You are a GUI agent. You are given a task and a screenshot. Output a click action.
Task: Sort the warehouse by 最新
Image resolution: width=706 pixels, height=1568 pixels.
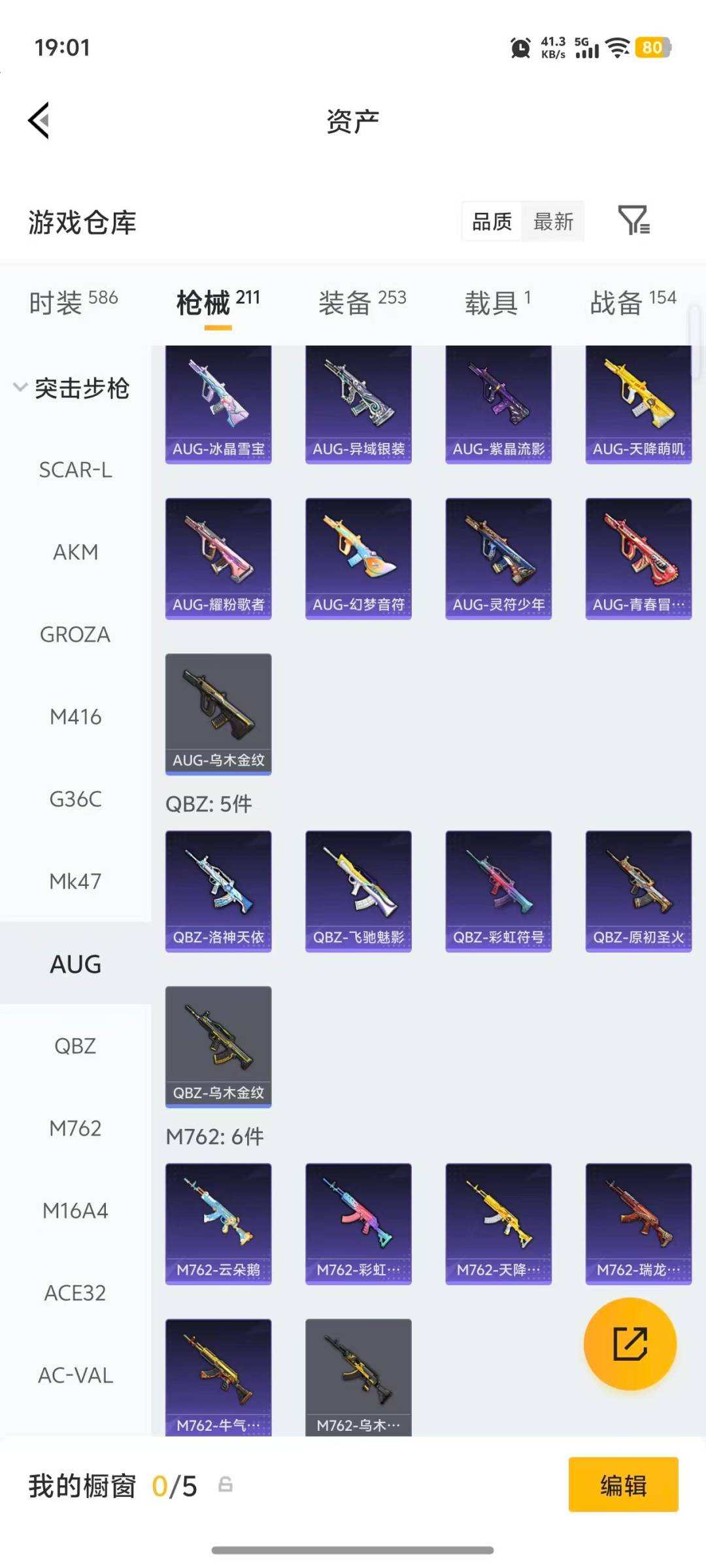tap(553, 221)
